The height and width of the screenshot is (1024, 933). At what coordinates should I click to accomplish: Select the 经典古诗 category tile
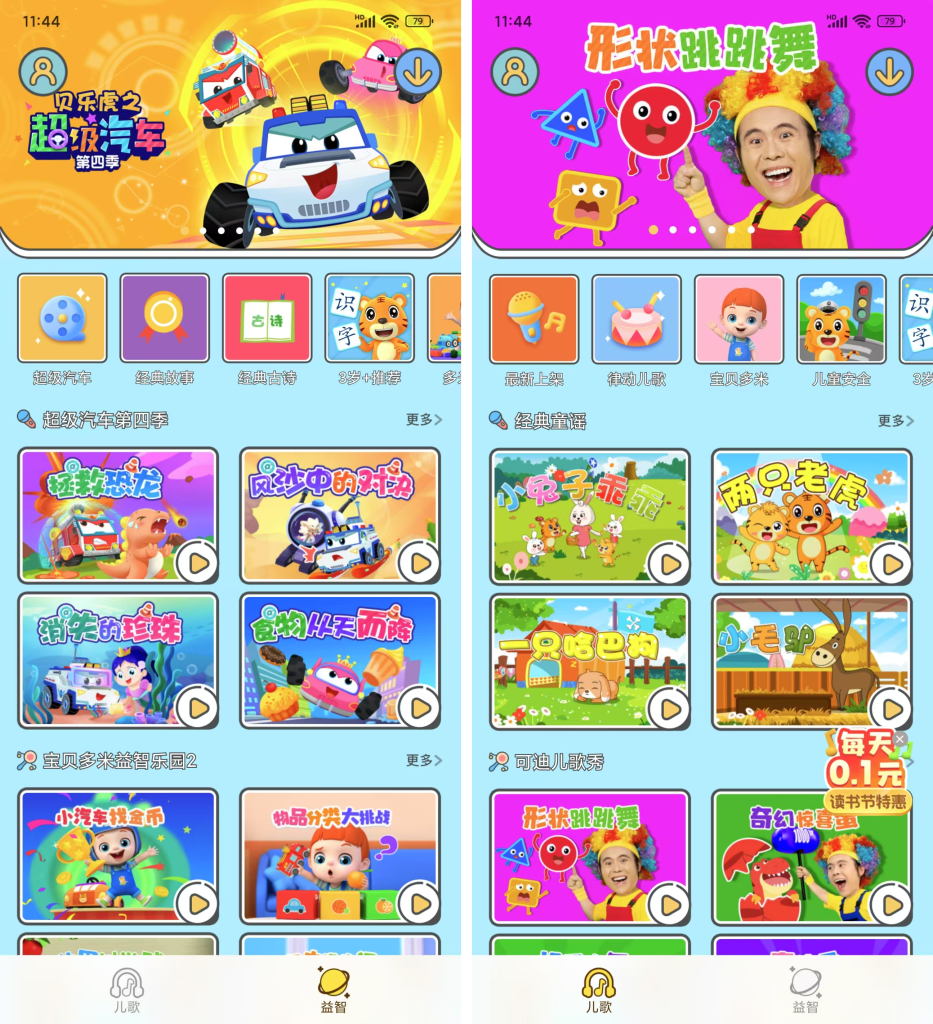[x=267, y=319]
